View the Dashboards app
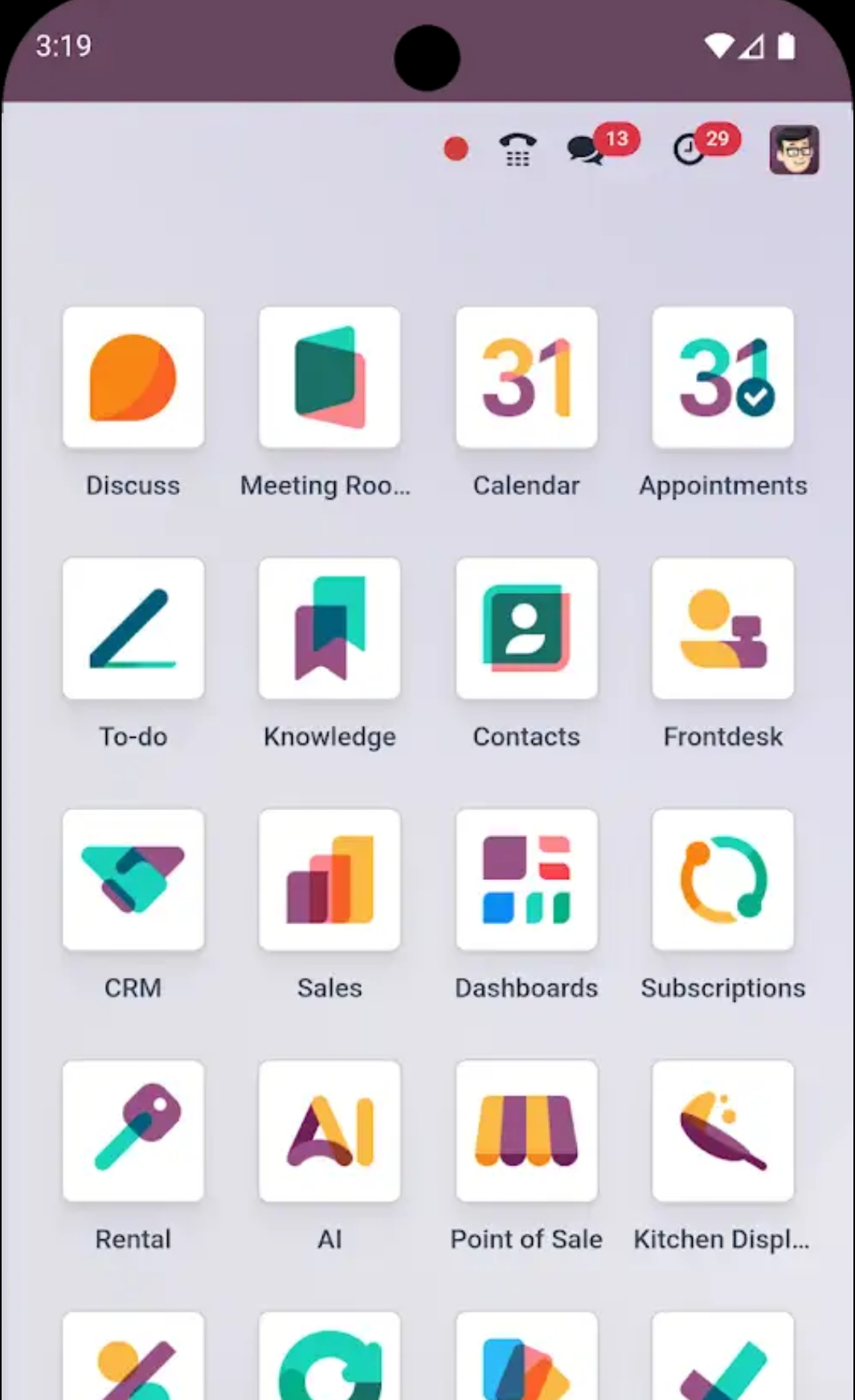 tap(526, 880)
